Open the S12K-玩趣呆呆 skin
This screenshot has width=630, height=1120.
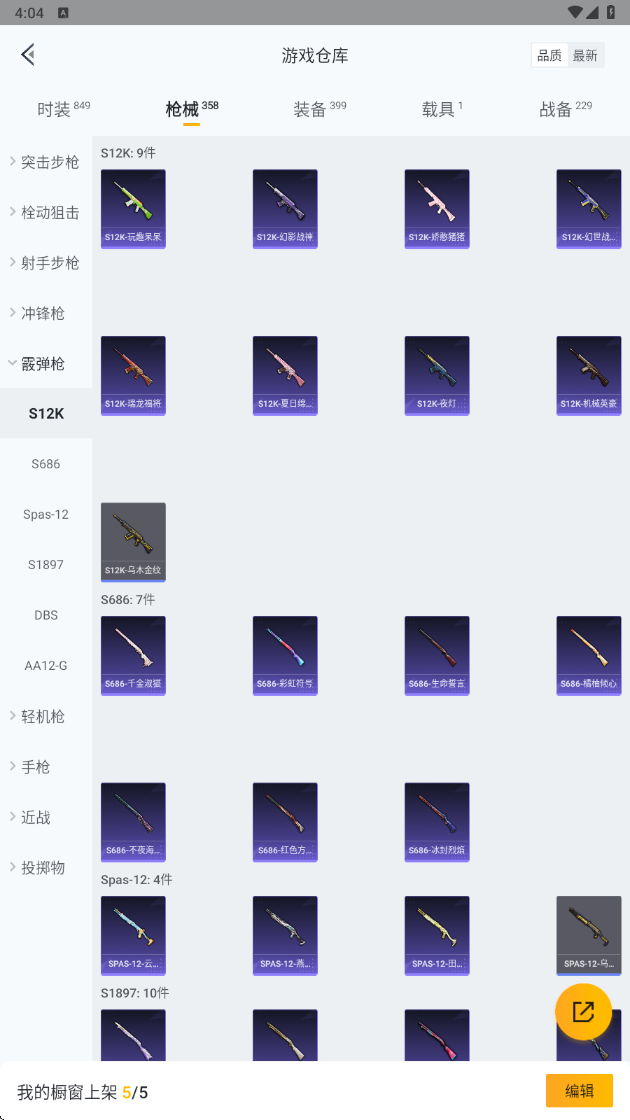coord(133,209)
